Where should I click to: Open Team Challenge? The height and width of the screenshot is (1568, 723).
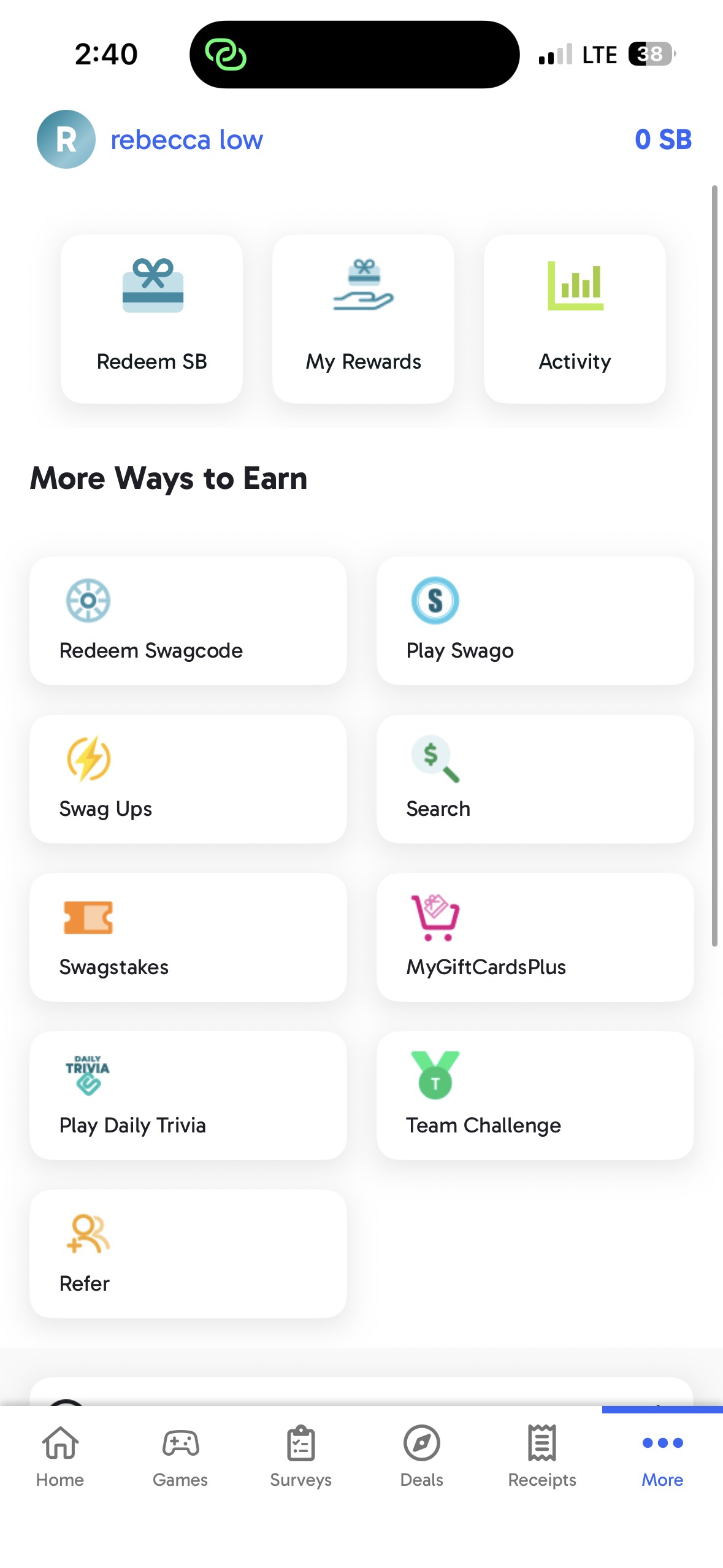[x=535, y=1095]
